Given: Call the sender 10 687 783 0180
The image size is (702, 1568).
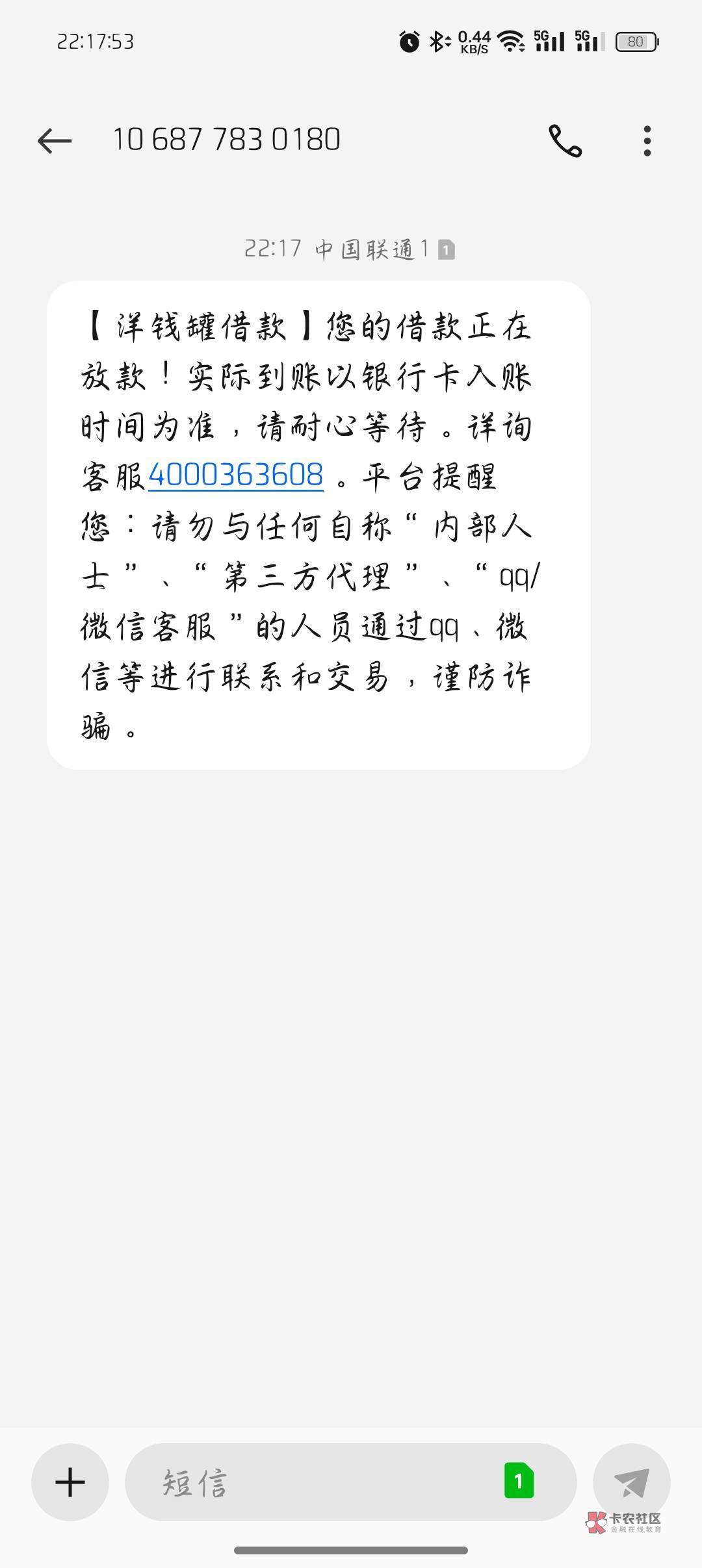Looking at the screenshot, I should tap(565, 140).
